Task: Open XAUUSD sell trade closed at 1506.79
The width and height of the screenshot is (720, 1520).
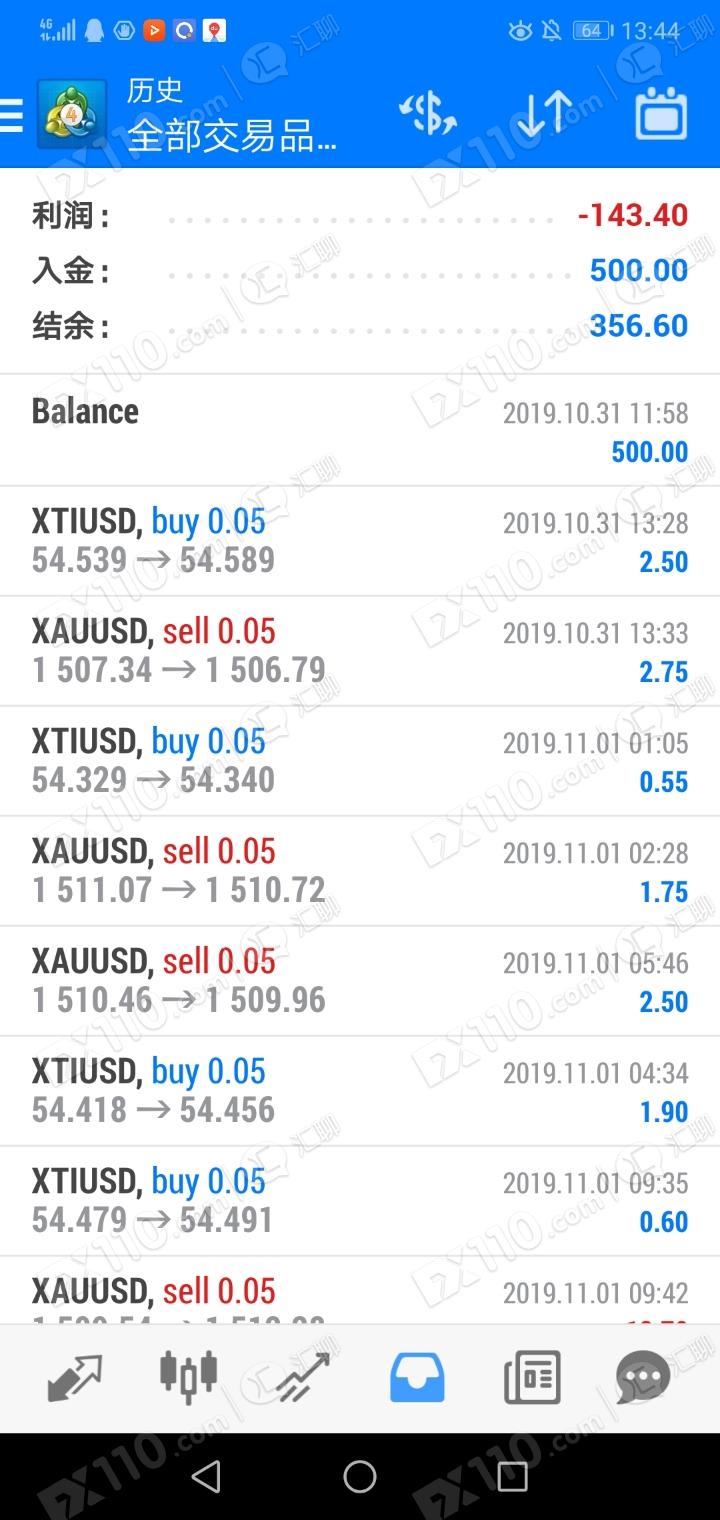Action: tap(360, 651)
